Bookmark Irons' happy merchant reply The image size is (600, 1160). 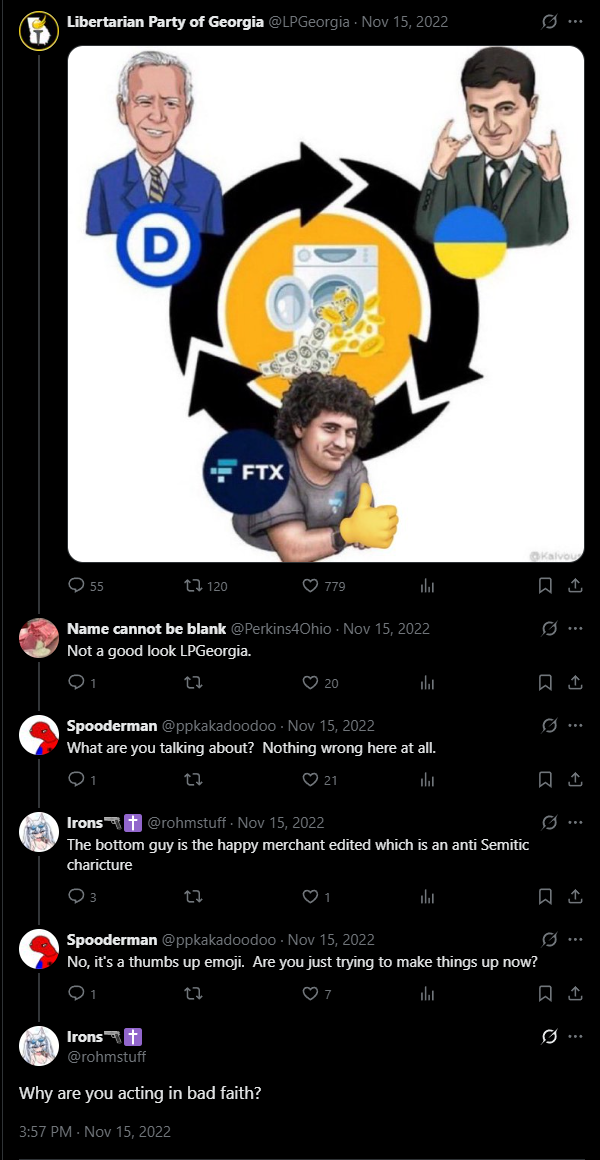coord(545,897)
